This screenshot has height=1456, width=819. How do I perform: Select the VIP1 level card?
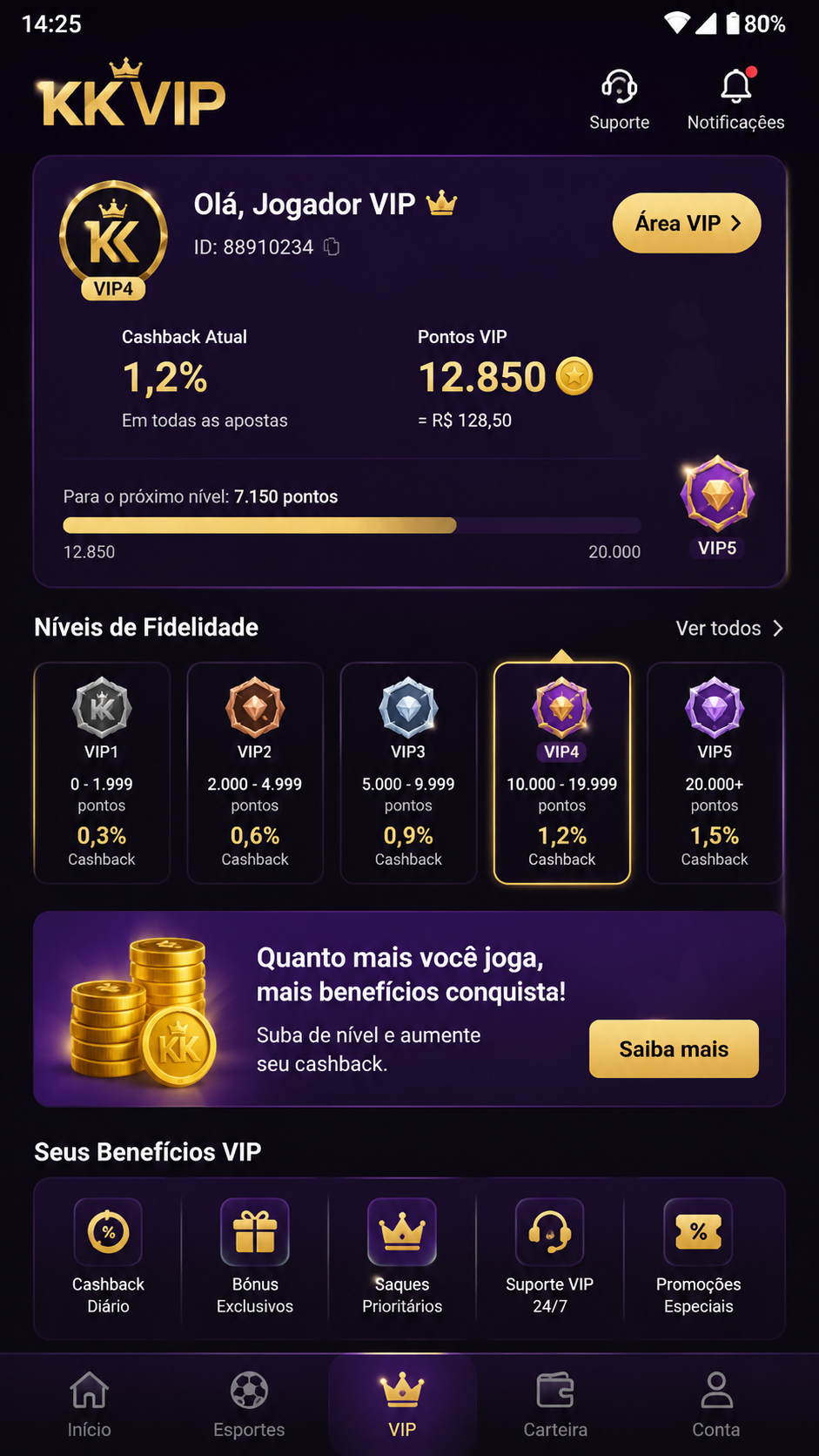pos(102,773)
